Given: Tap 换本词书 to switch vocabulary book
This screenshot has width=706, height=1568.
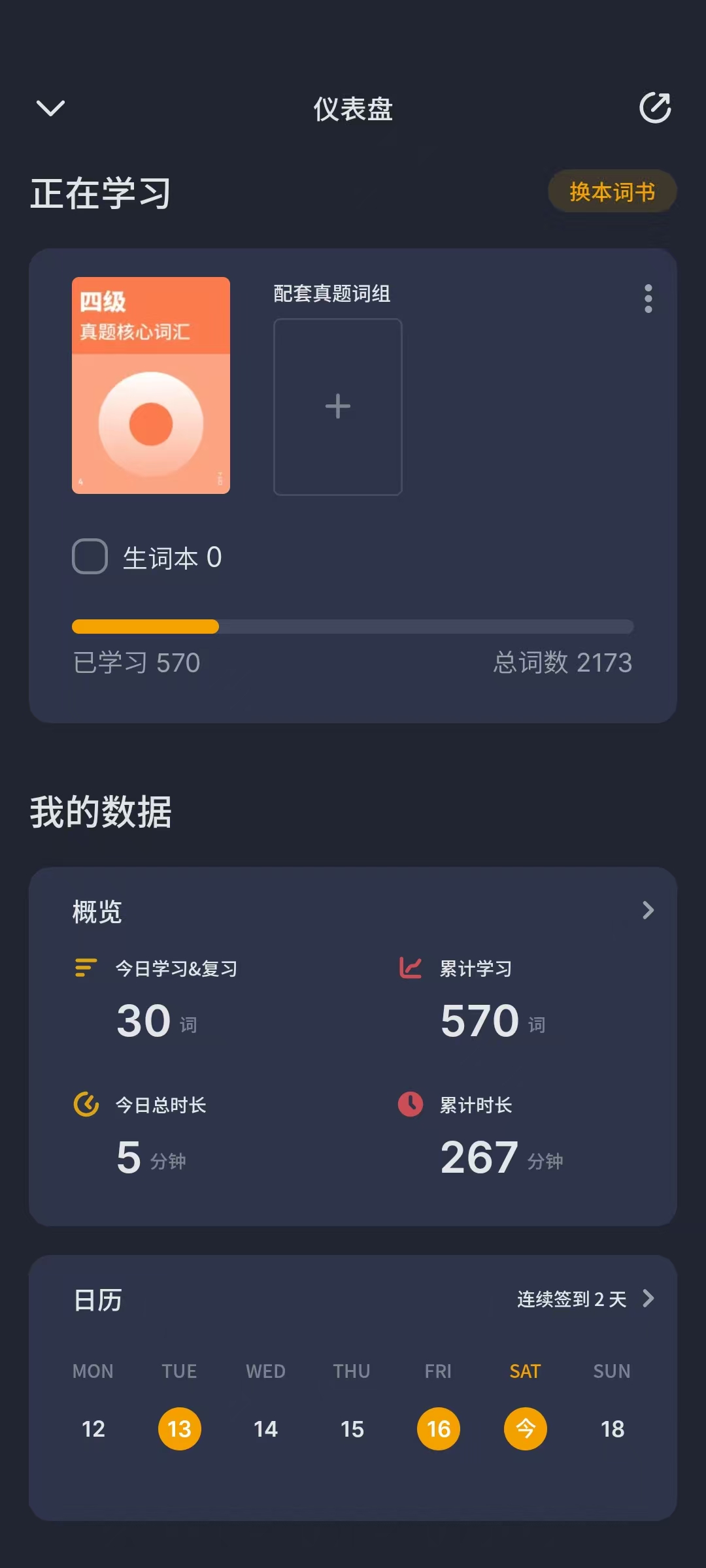Looking at the screenshot, I should tap(612, 191).
